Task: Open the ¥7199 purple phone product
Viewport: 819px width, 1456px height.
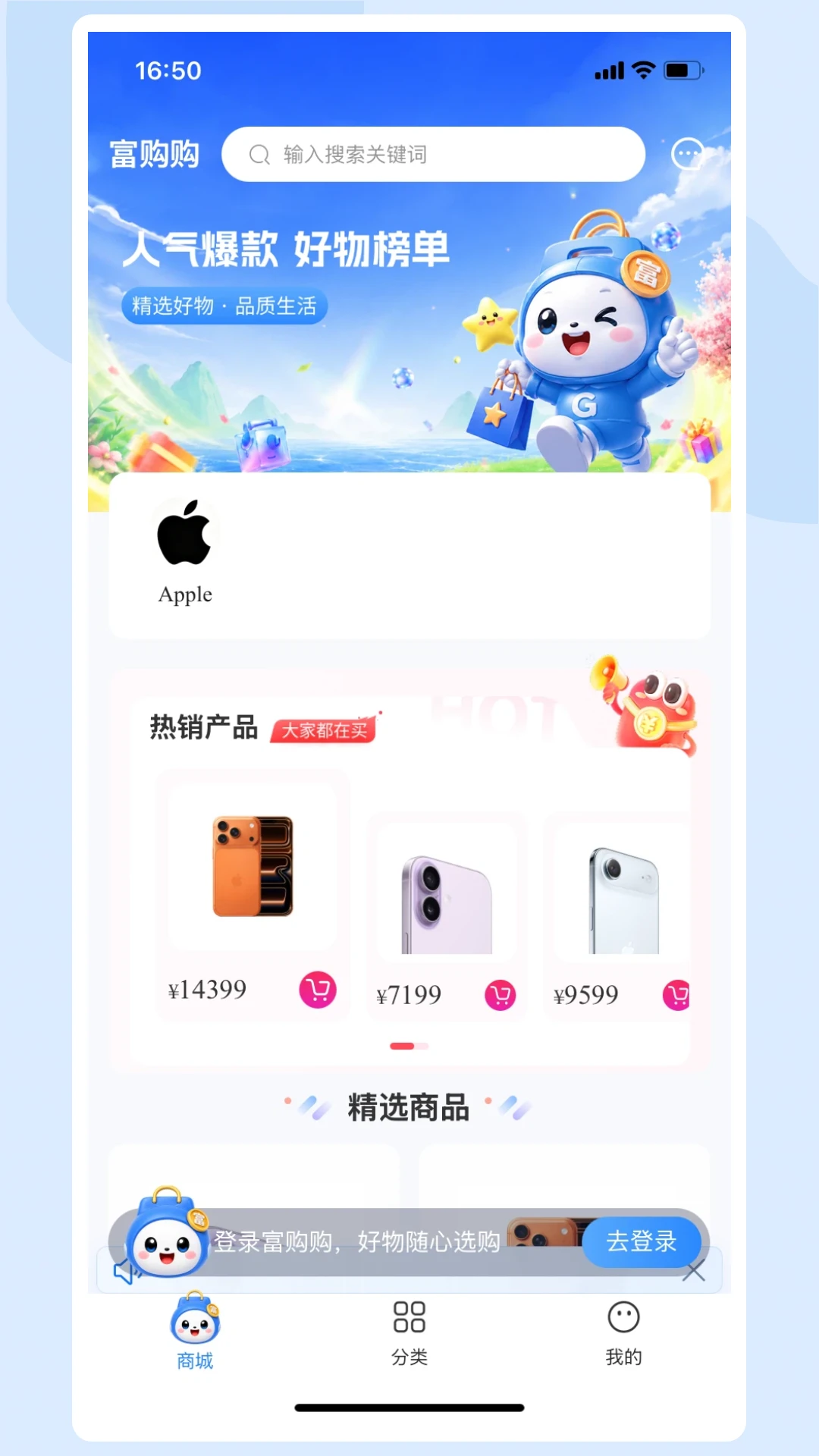Action: 447,890
